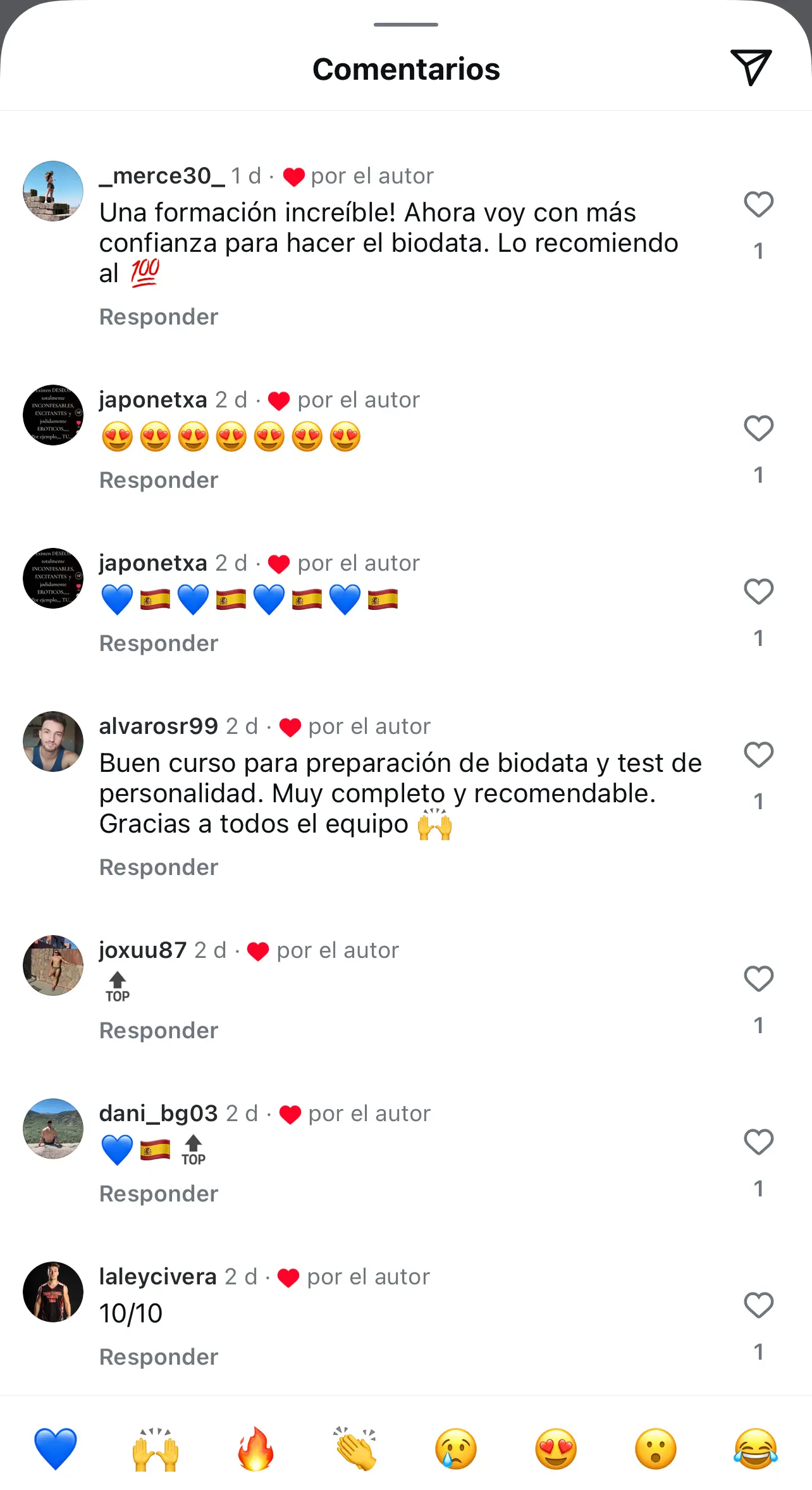Reply to laleycivera's comment via Responder
This screenshot has width=812, height=1490.
tap(158, 1357)
